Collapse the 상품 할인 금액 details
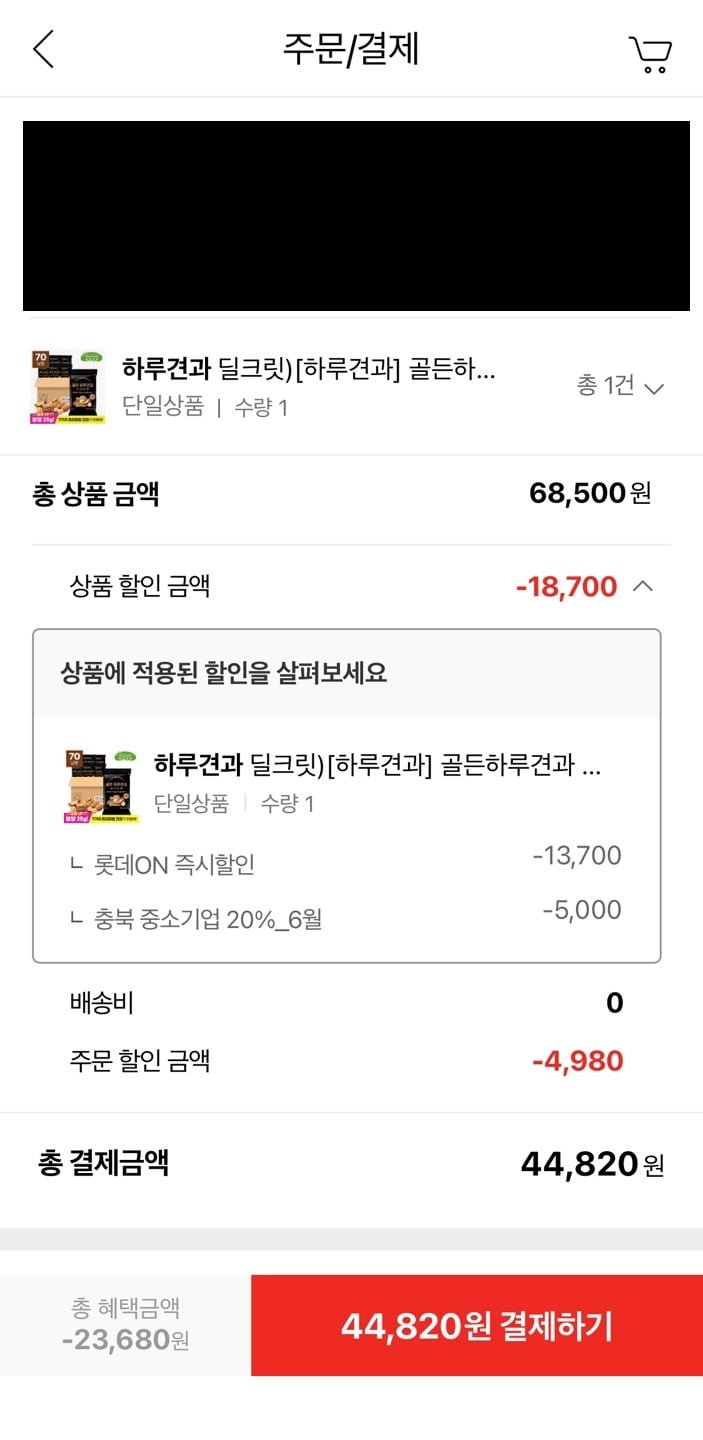Screen dimensions: 703x1440 [x=643, y=587]
